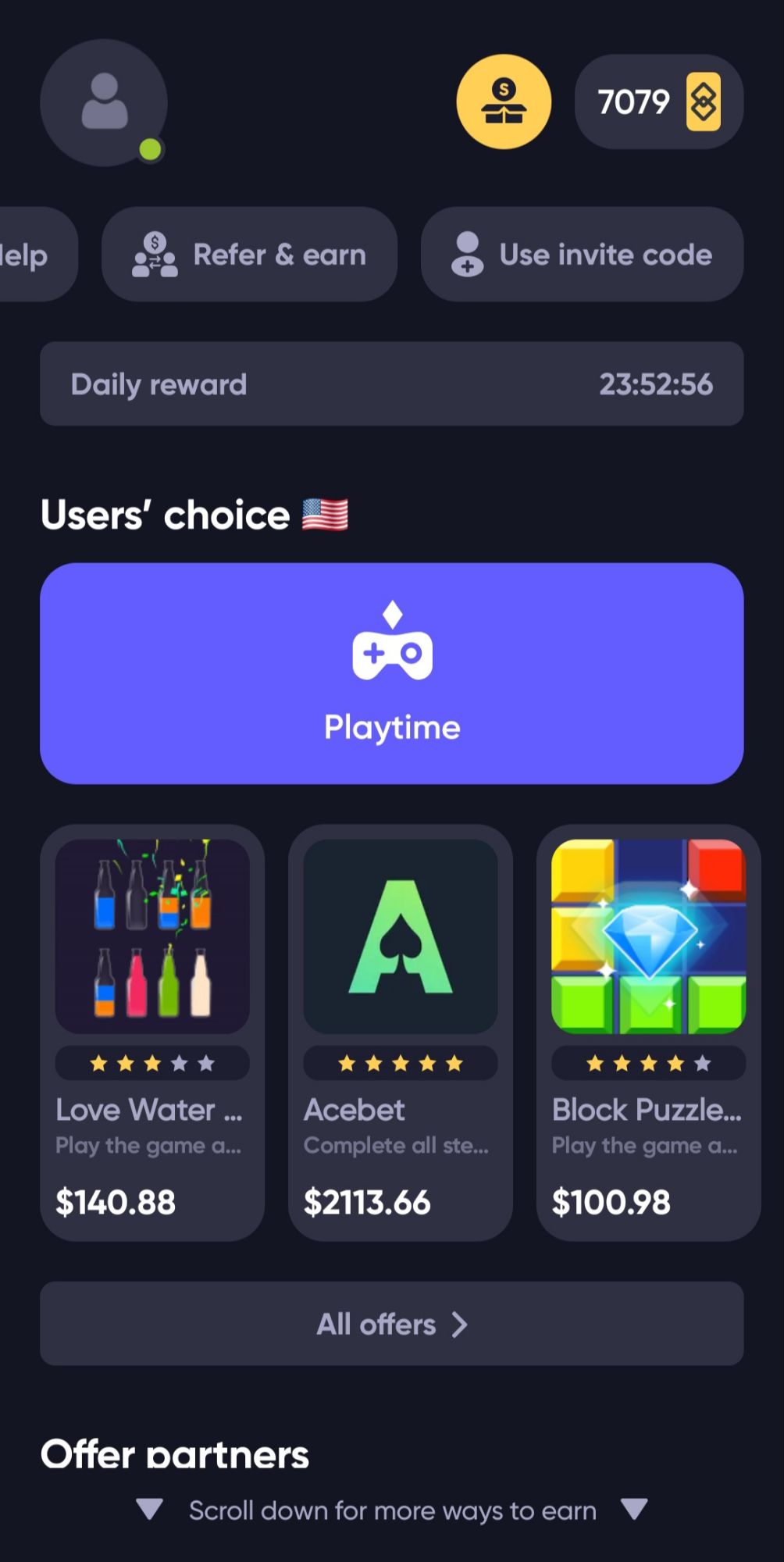
Task: Open the Daily reward bar
Action: click(x=391, y=383)
